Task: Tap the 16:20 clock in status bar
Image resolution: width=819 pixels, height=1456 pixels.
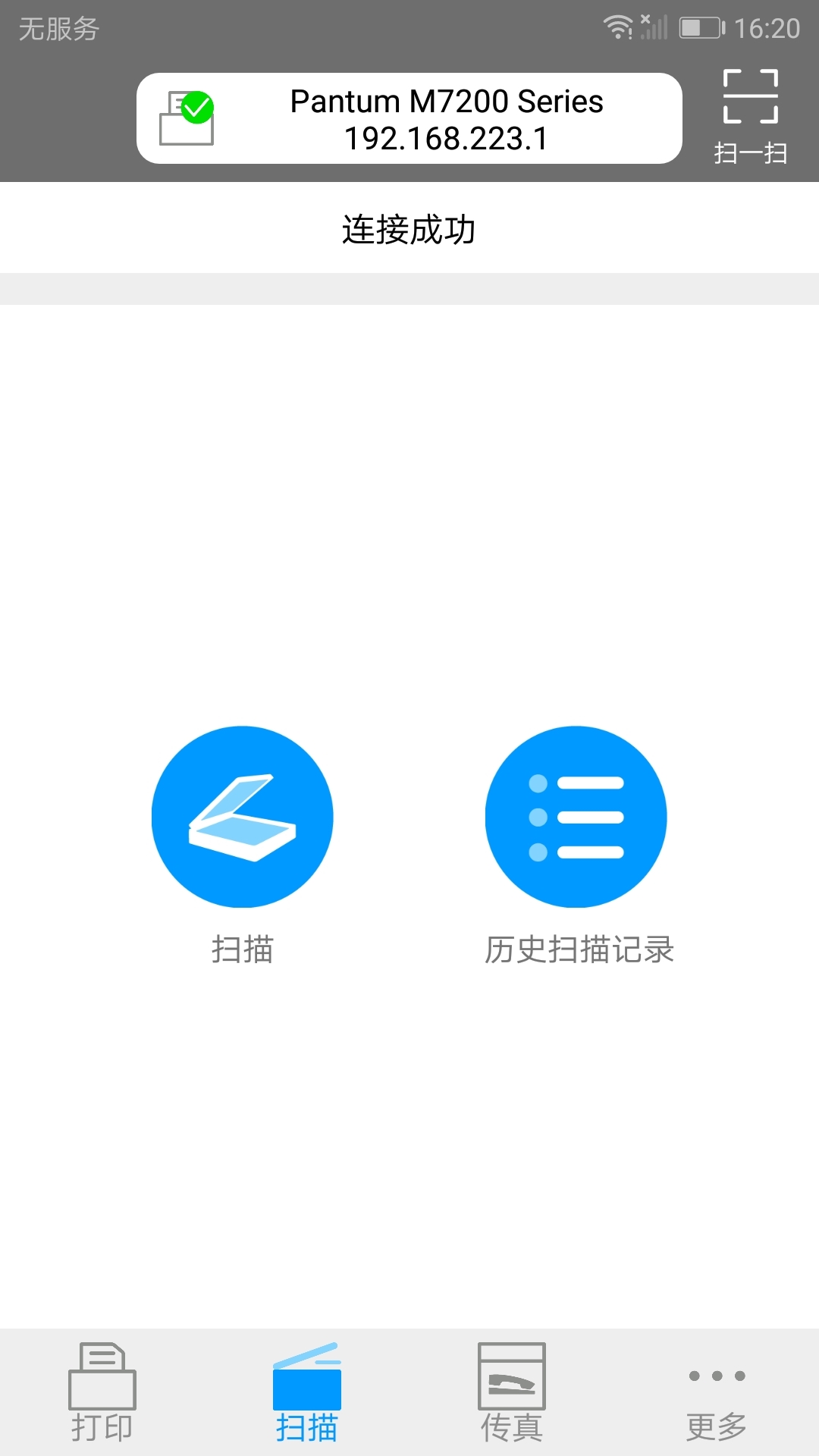Action: click(769, 25)
